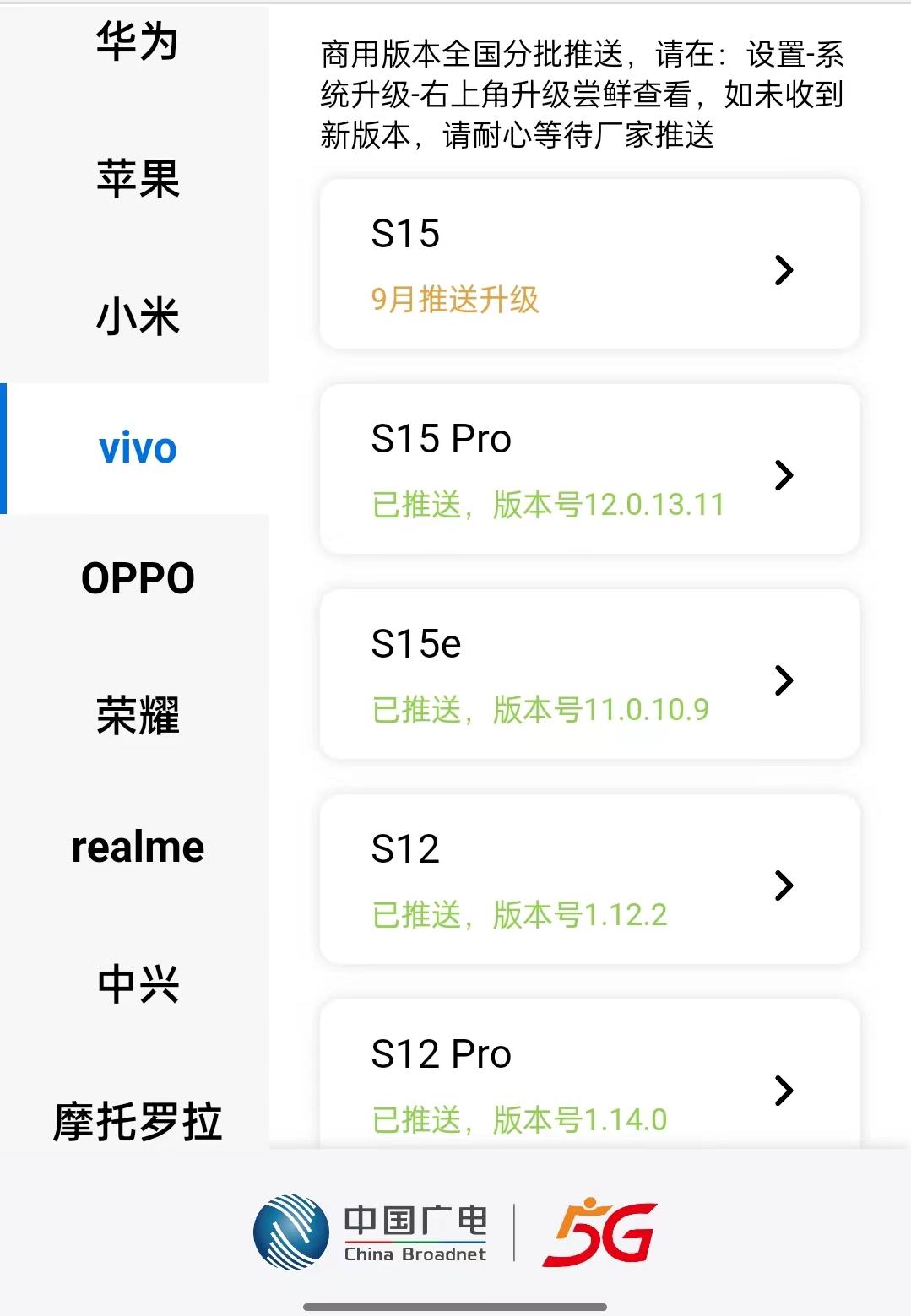The height and width of the screenshot is (1316, 911).
Task: Select the OPPO brand
Action: (136, 578)
